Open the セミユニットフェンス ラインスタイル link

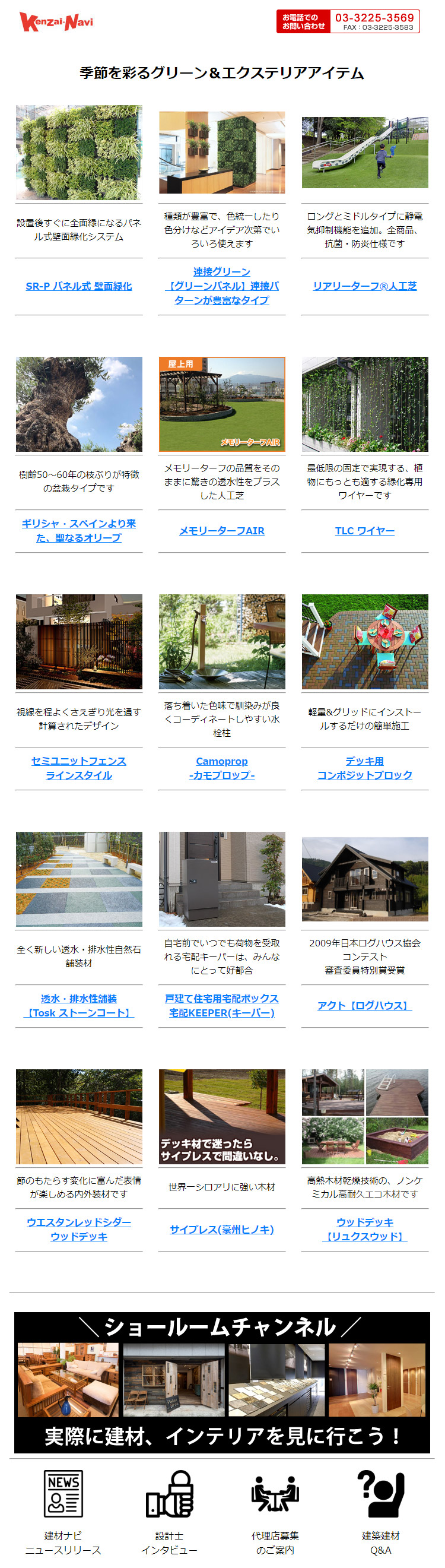tap(78, 768)
